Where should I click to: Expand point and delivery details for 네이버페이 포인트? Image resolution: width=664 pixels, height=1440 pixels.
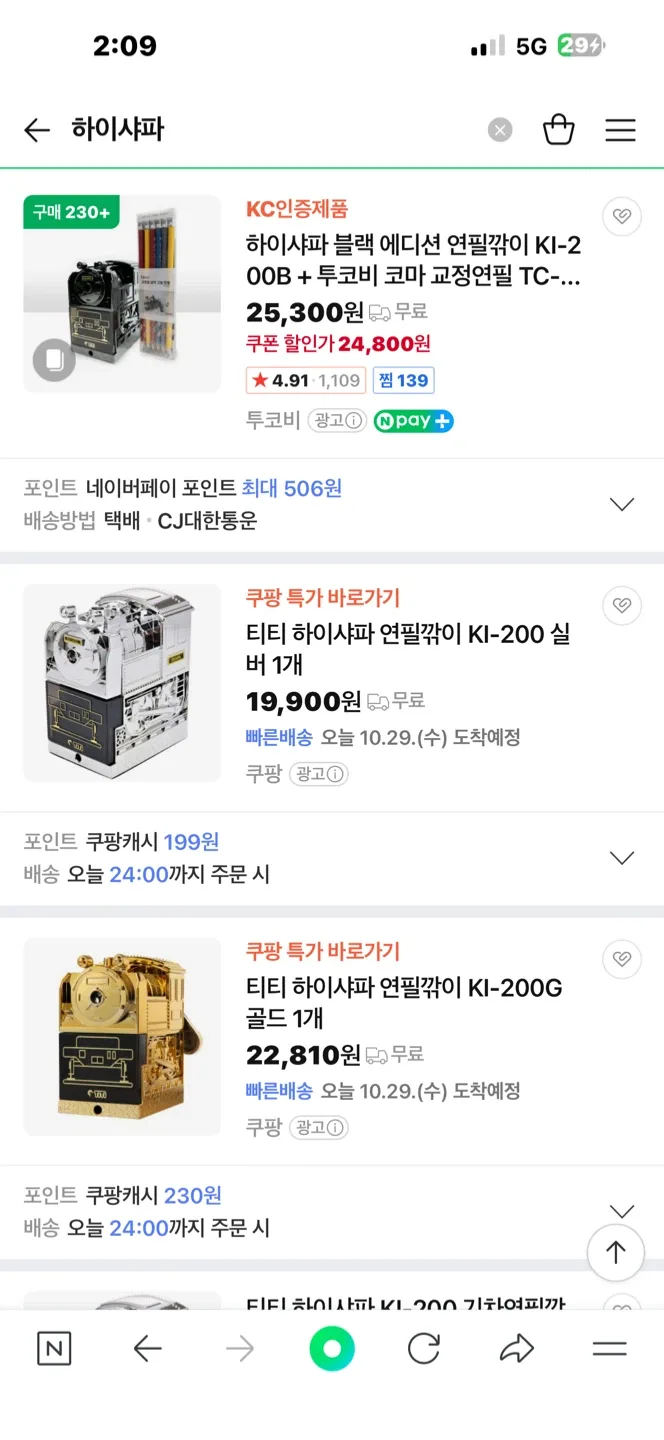click(x=622, y=504)
